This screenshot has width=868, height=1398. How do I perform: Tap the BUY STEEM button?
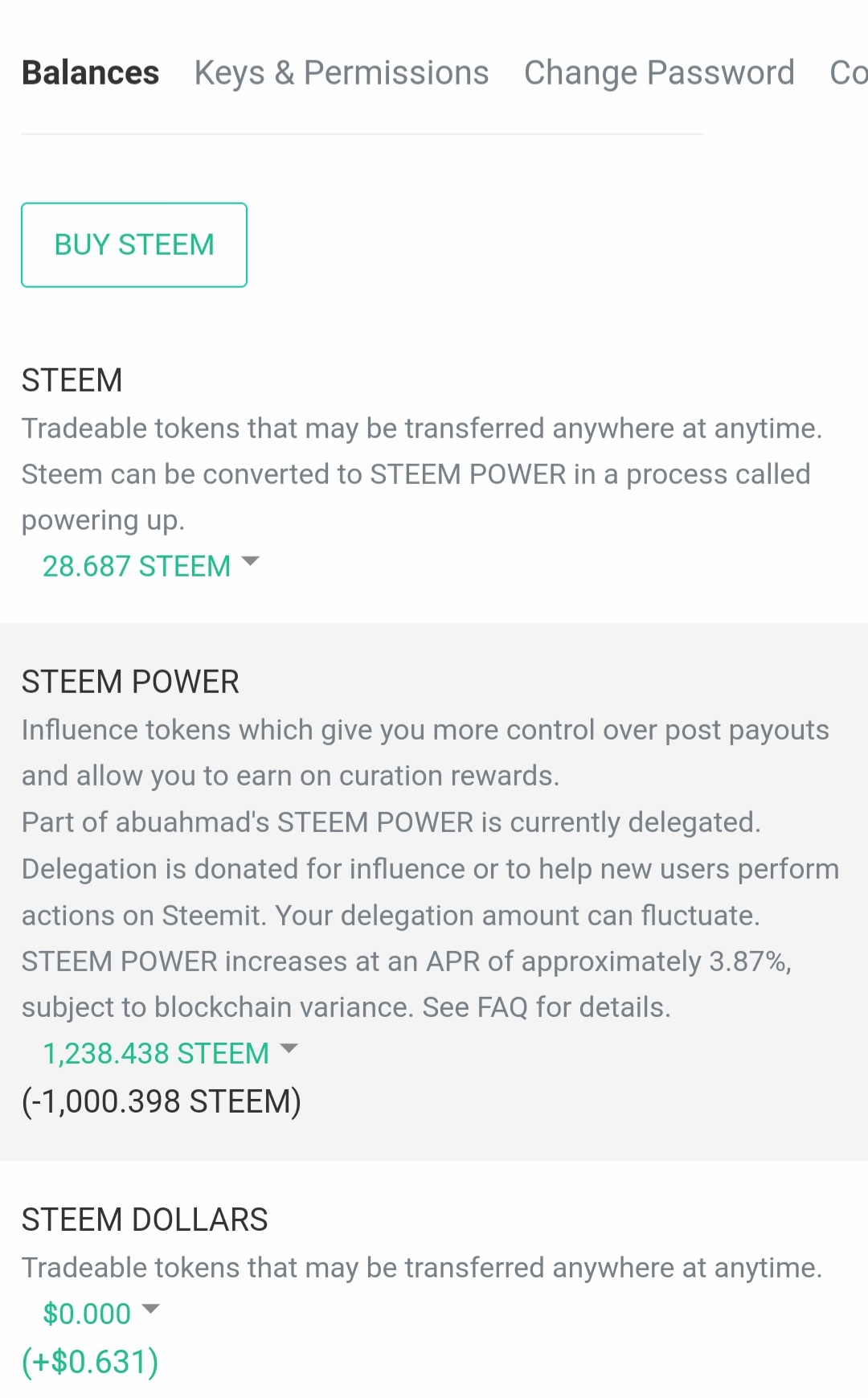click(134, 244)
